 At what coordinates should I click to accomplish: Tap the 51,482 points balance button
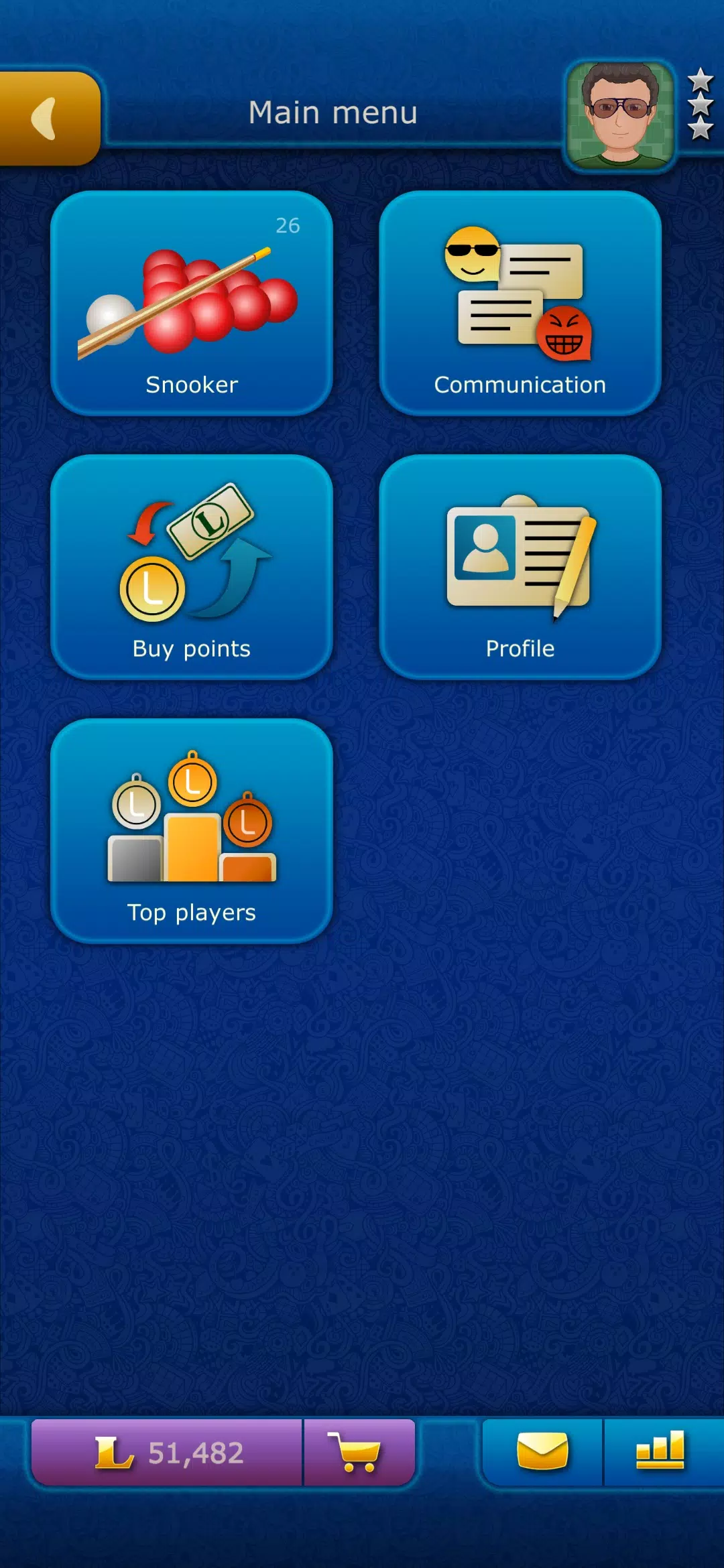[168, 1453]
